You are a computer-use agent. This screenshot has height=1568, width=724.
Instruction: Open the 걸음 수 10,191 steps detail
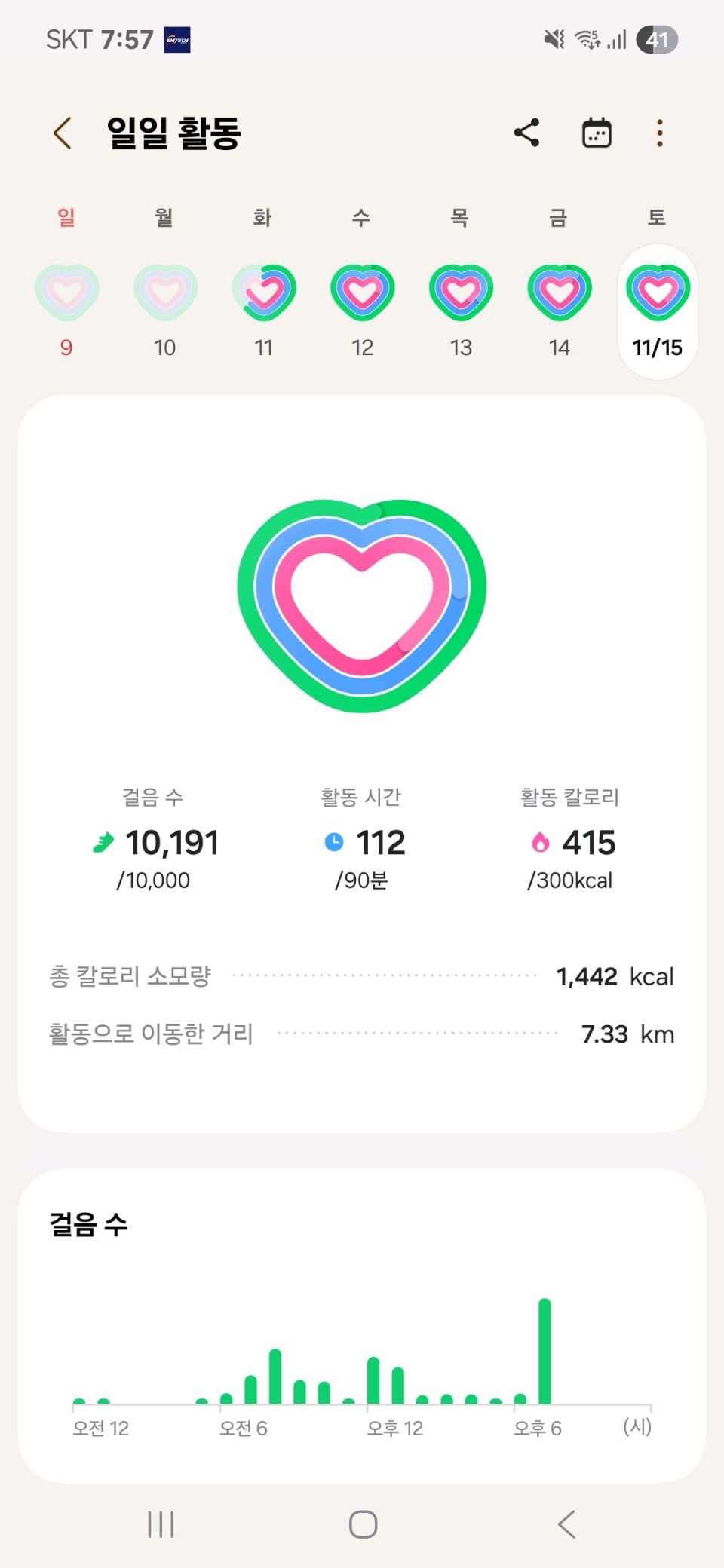pyautogui.click(x=154, y=842)
